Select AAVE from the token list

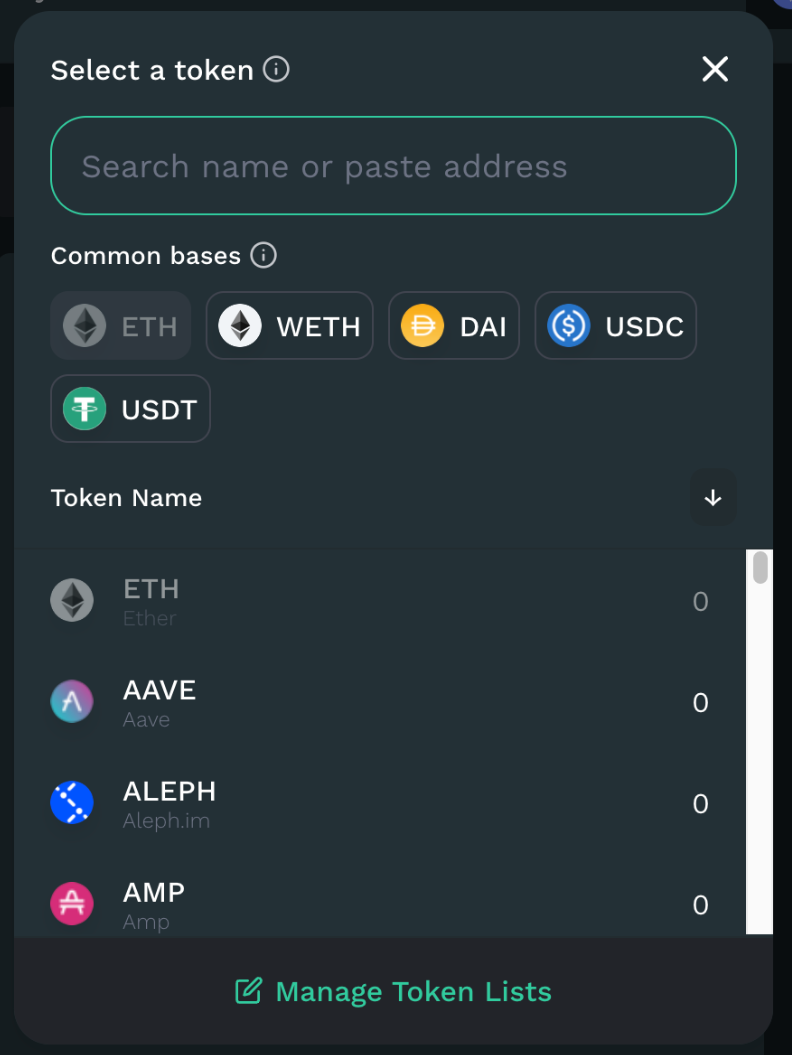pos(380,703)
